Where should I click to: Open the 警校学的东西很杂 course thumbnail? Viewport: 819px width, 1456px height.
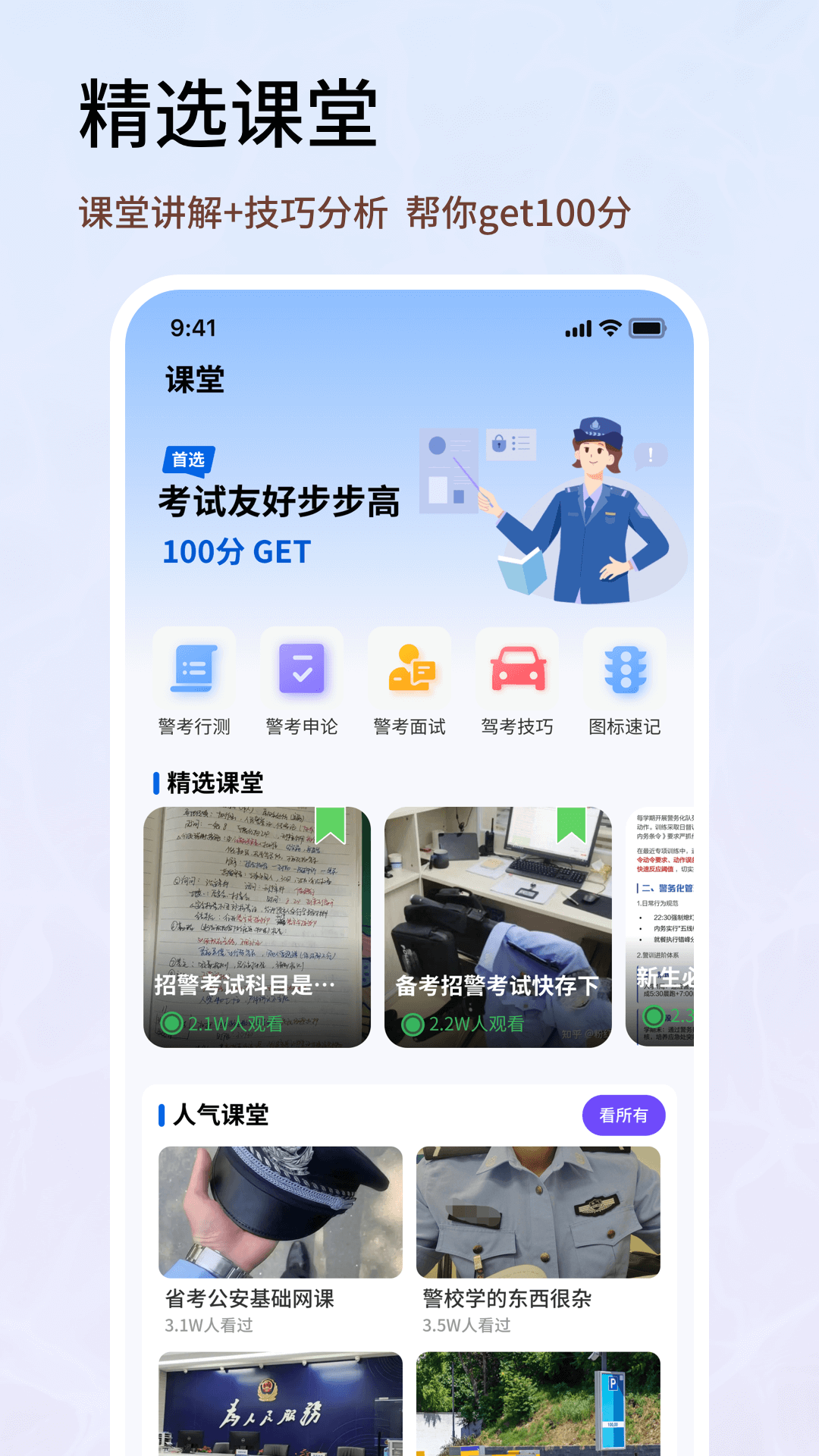[x=538, y=1212]
